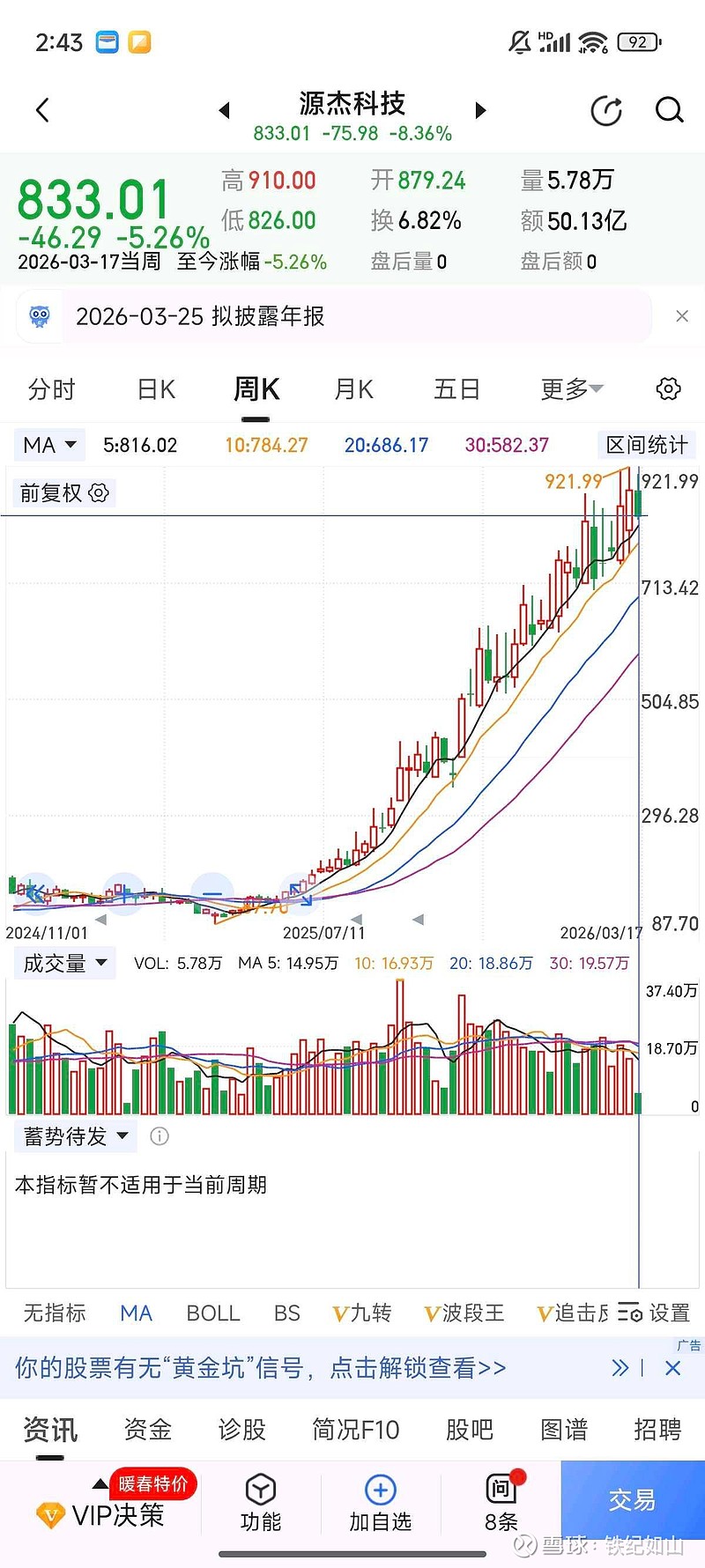This screenshot has height=1568, width=705.
Task: Refresh the stock quote with circular arrow icon
Action: click(x=606, y=109)
